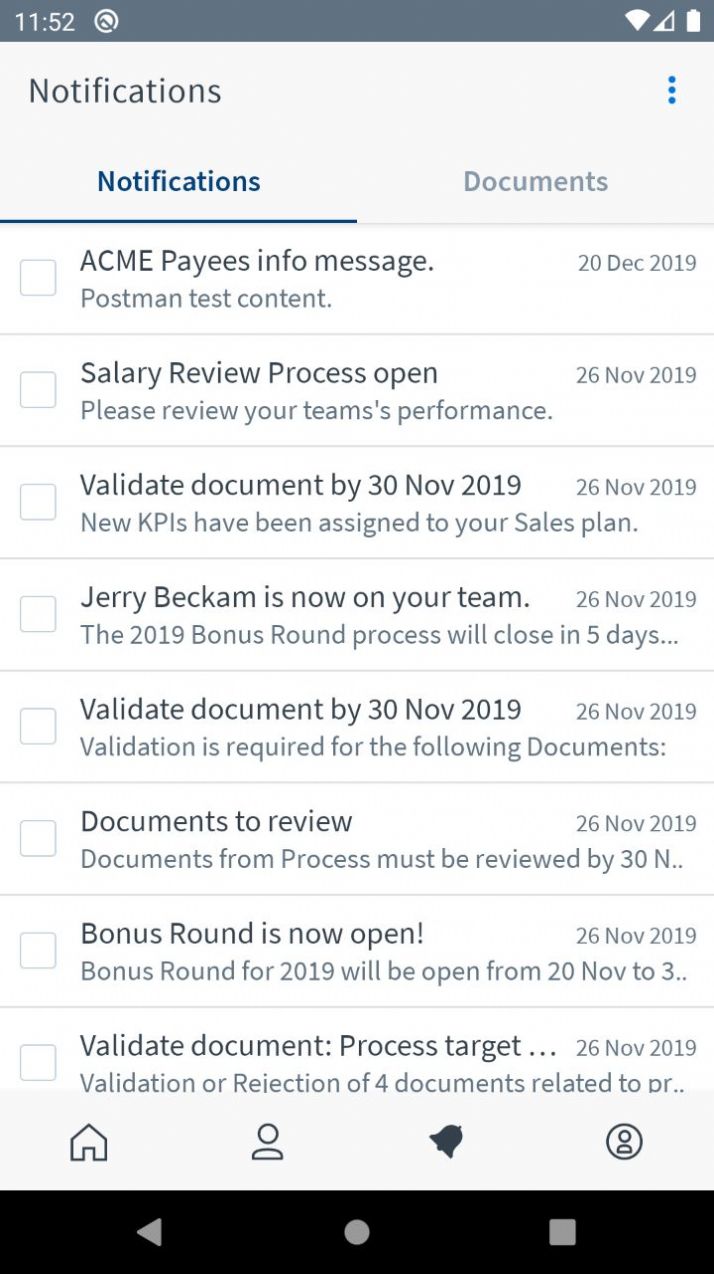Open the three-dot overflow menu
The width and height of the screenshot is (714, 1274).
[672, 90]
